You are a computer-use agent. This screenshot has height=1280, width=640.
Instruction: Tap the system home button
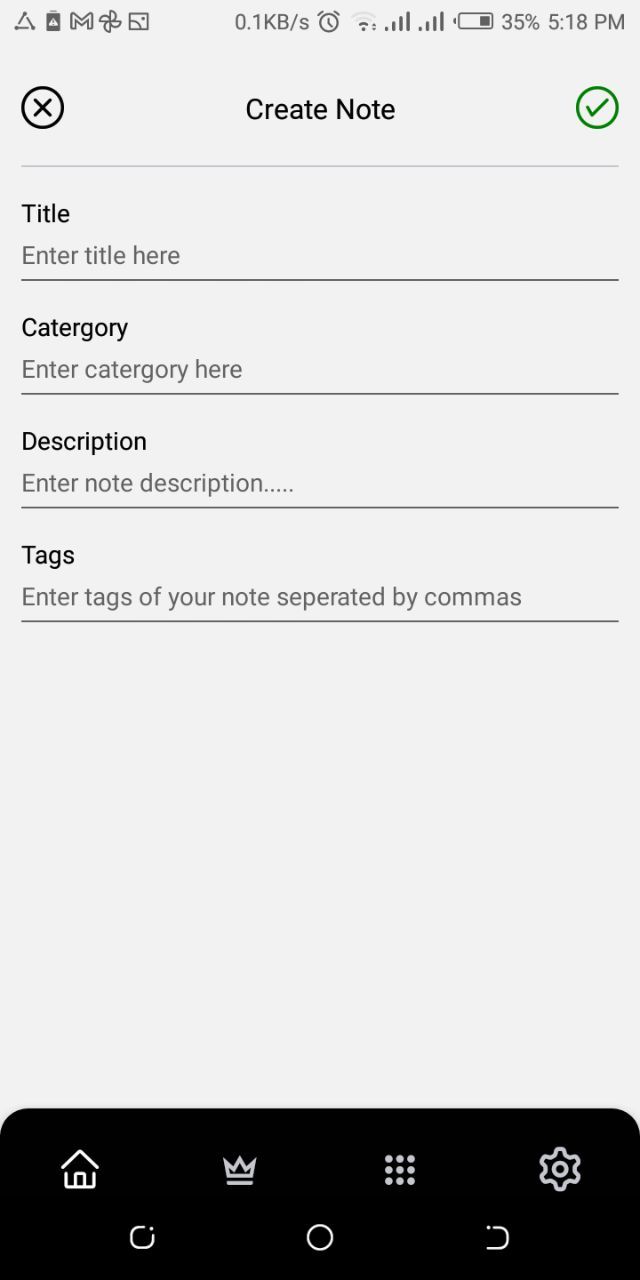[x=320, y=1237]
